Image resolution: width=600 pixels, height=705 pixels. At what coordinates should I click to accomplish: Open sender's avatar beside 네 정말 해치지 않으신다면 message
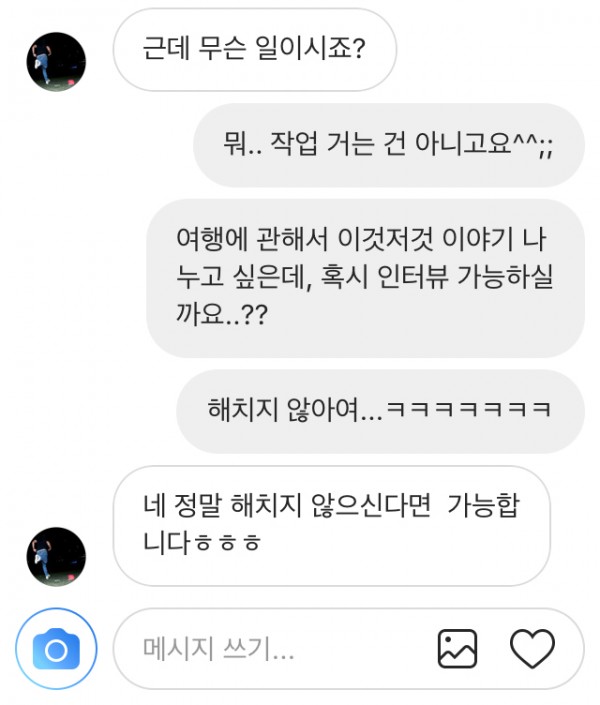click(56, 556)
